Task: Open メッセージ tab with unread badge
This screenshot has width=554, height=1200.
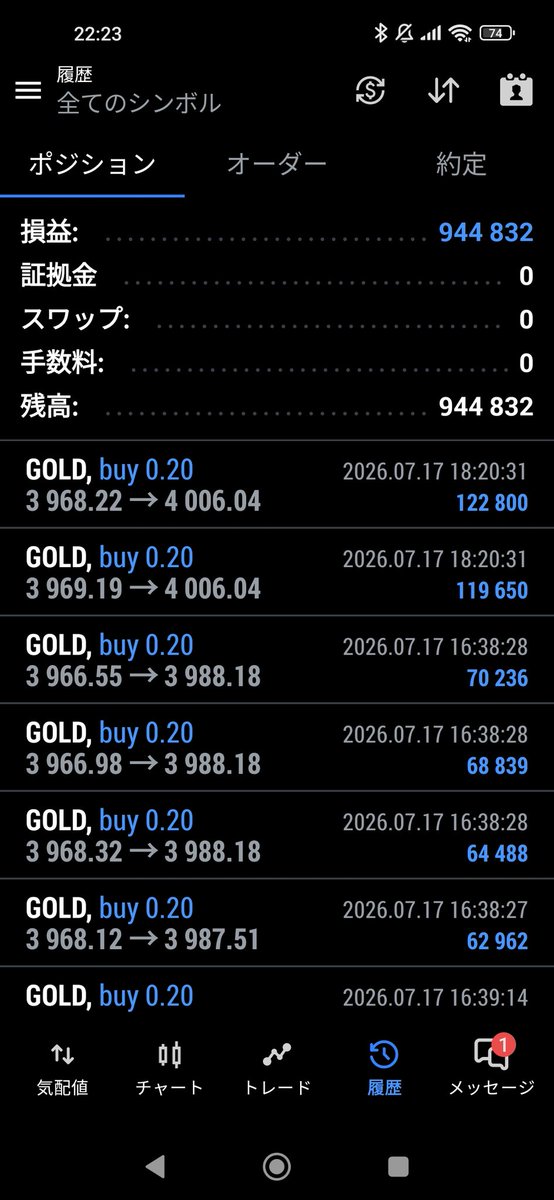Action: 491,1068
